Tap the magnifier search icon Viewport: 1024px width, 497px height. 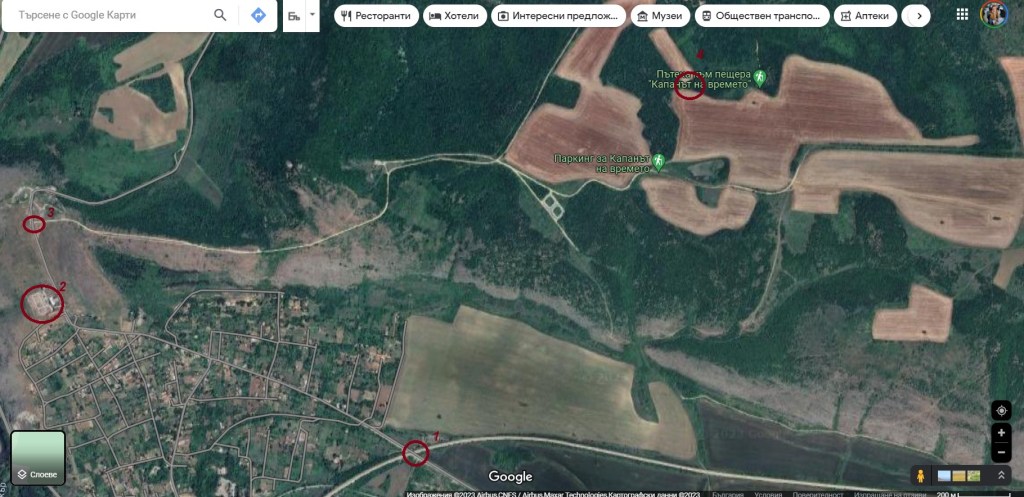pos(220,16)
